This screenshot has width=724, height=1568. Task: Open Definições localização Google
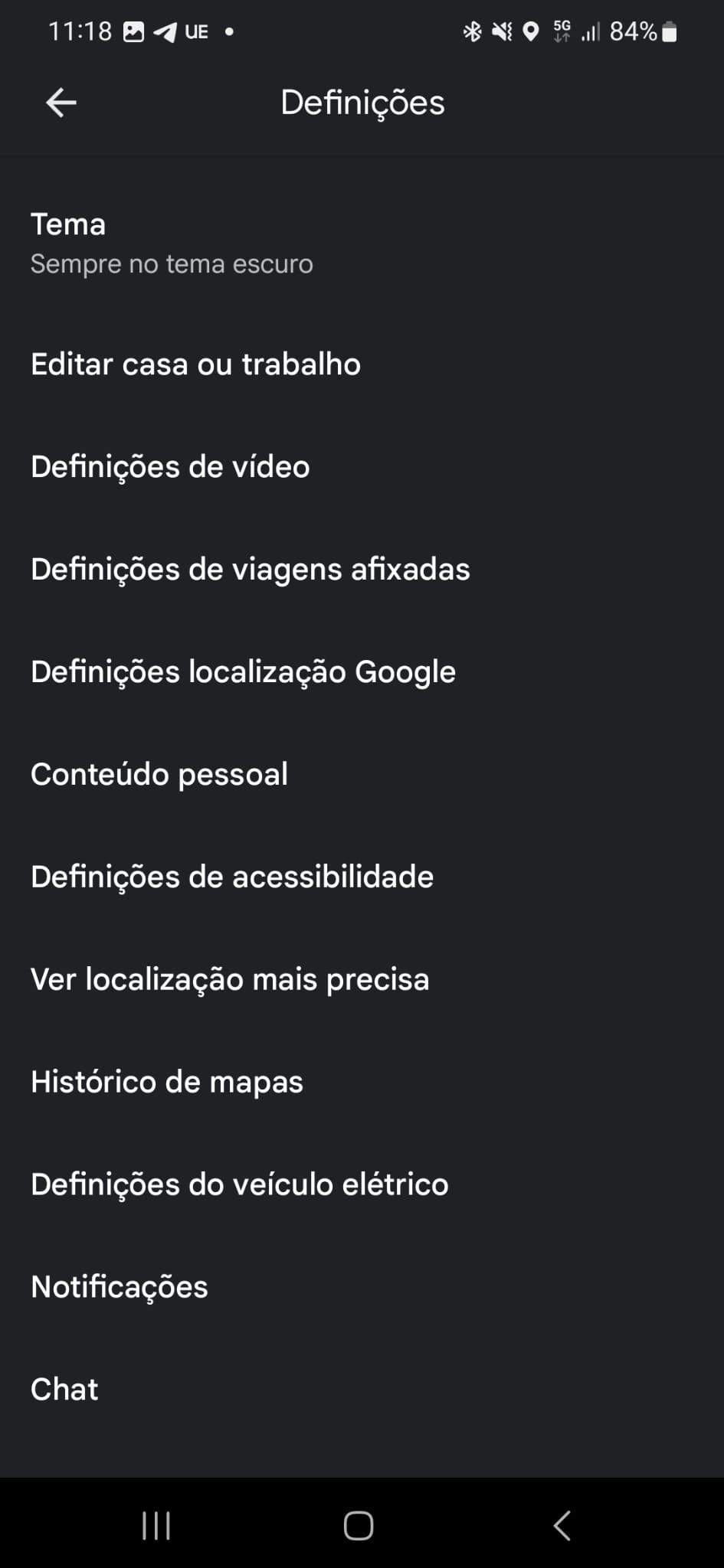[x=362, y=672]
